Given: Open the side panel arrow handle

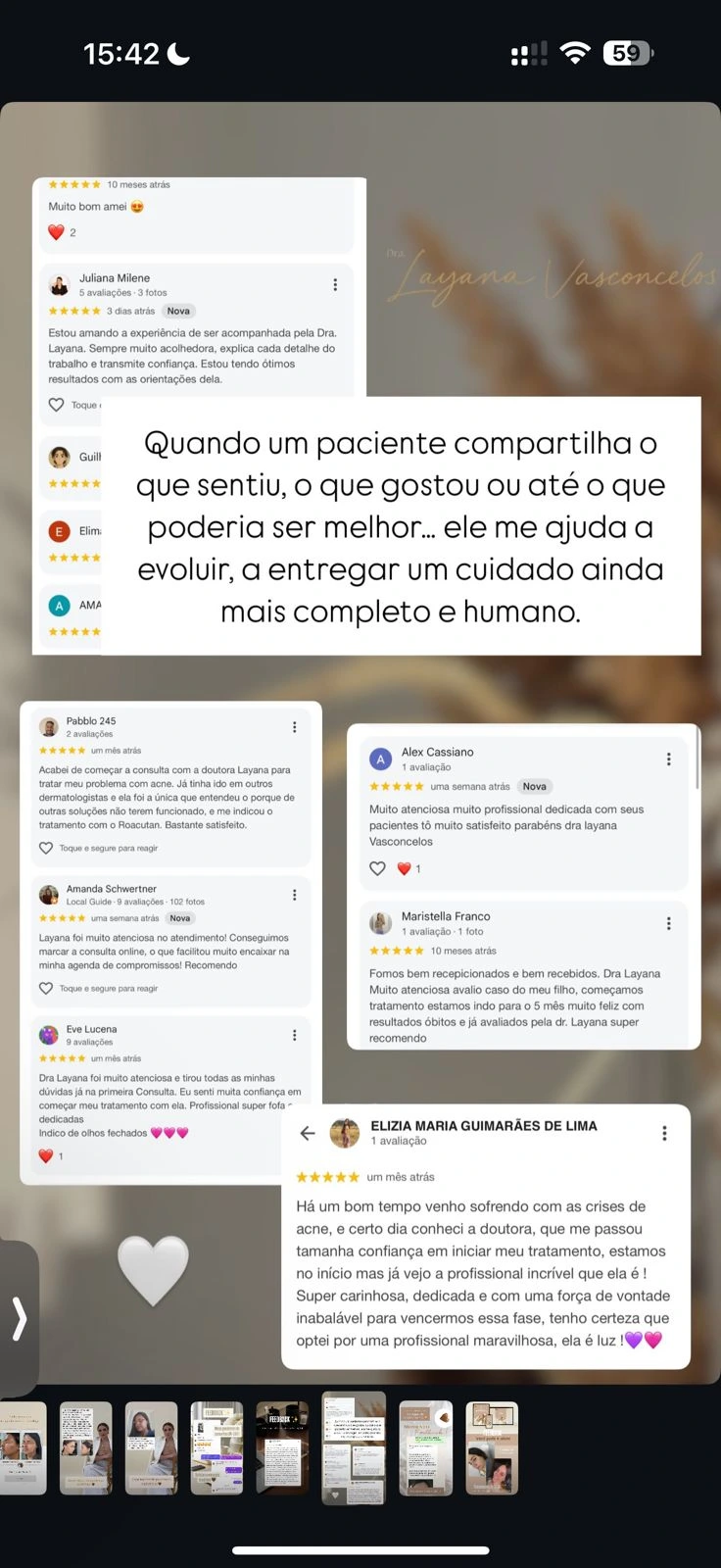Looking at the screenshot, I should click(x=19, y=1318).
